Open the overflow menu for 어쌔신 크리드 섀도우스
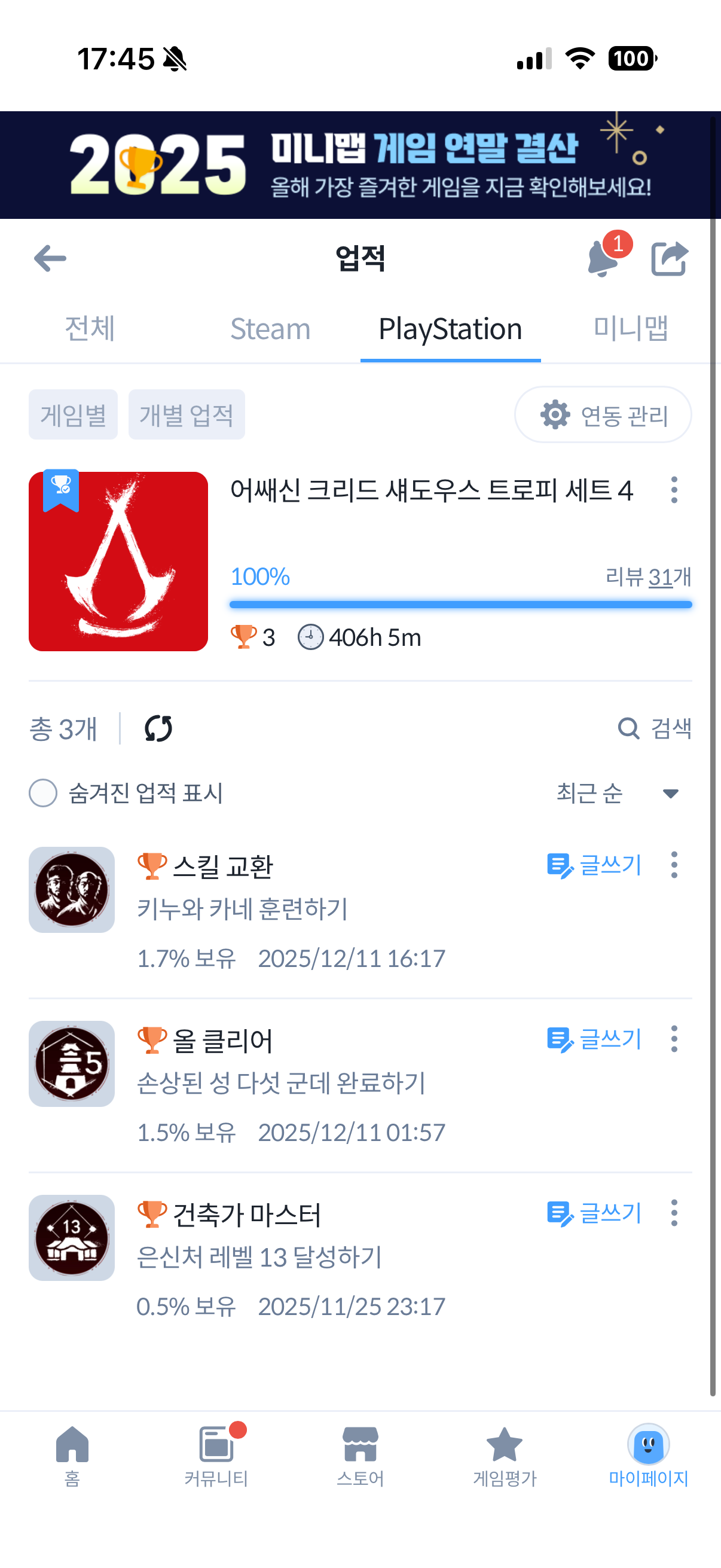Image resolution: width=721 pixels, height=1568 pixels. (674, 490)
